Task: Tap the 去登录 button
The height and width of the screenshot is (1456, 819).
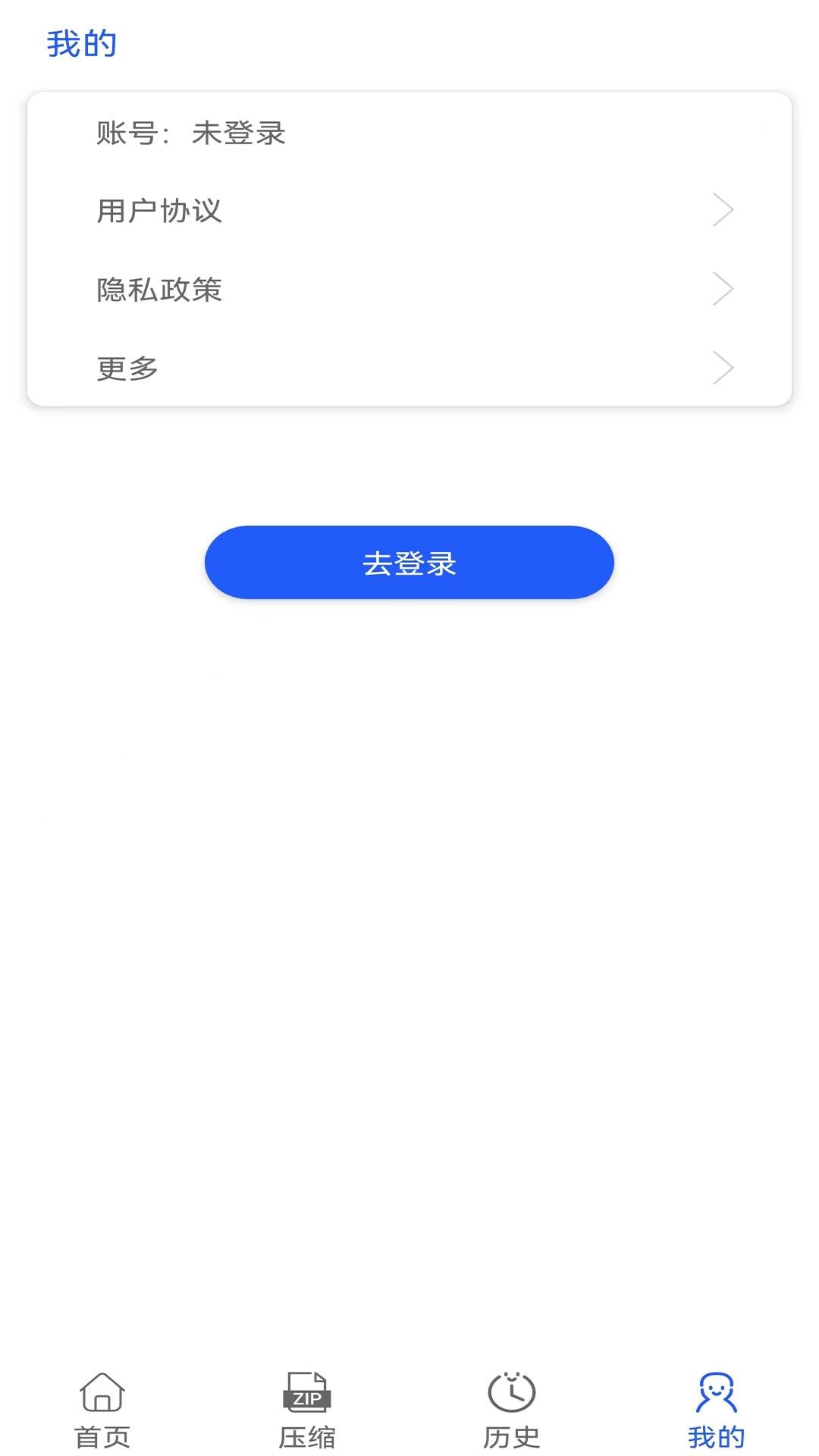Action: [409, 563]
